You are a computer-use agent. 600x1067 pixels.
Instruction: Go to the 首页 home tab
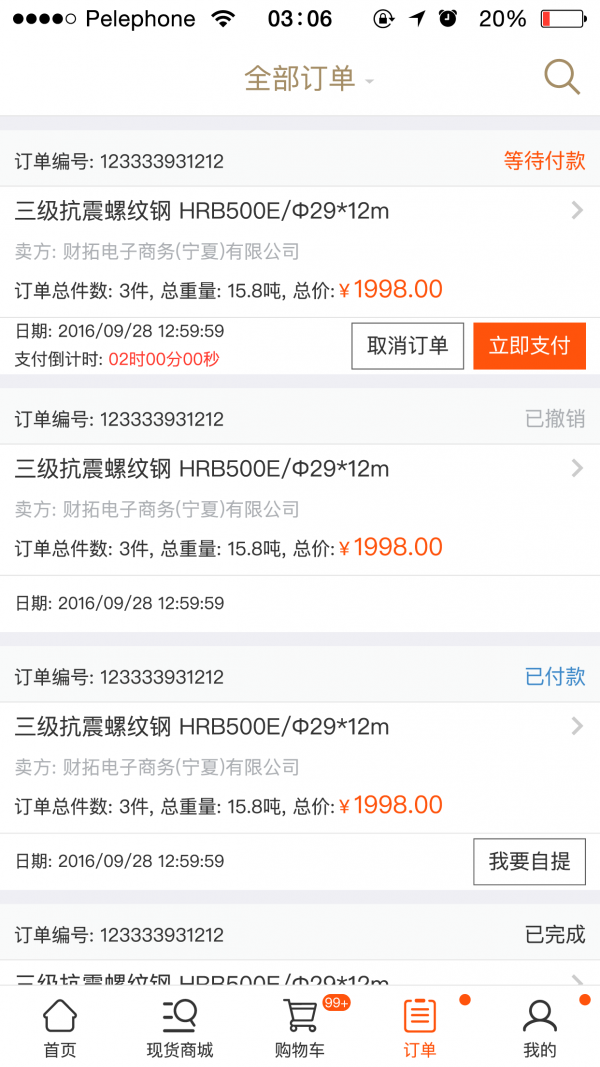pyautogui.click(x=60, y=1028)
